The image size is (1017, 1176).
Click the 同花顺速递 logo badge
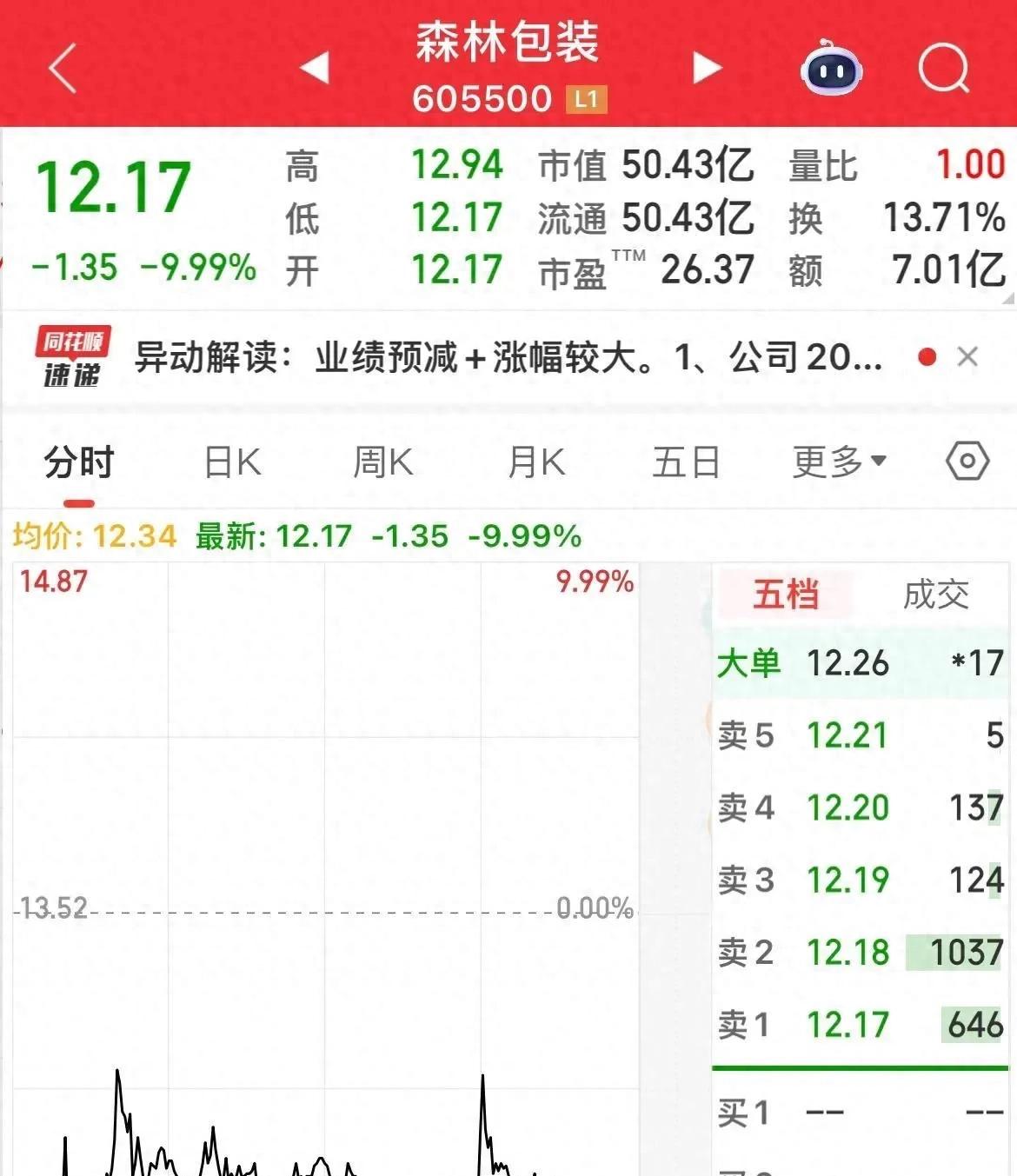(x=74, y=356)
